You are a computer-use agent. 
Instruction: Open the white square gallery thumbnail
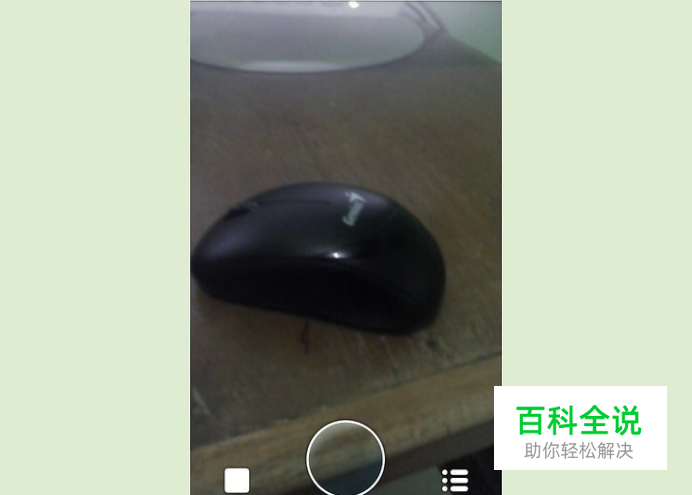(x=237, y=480)
